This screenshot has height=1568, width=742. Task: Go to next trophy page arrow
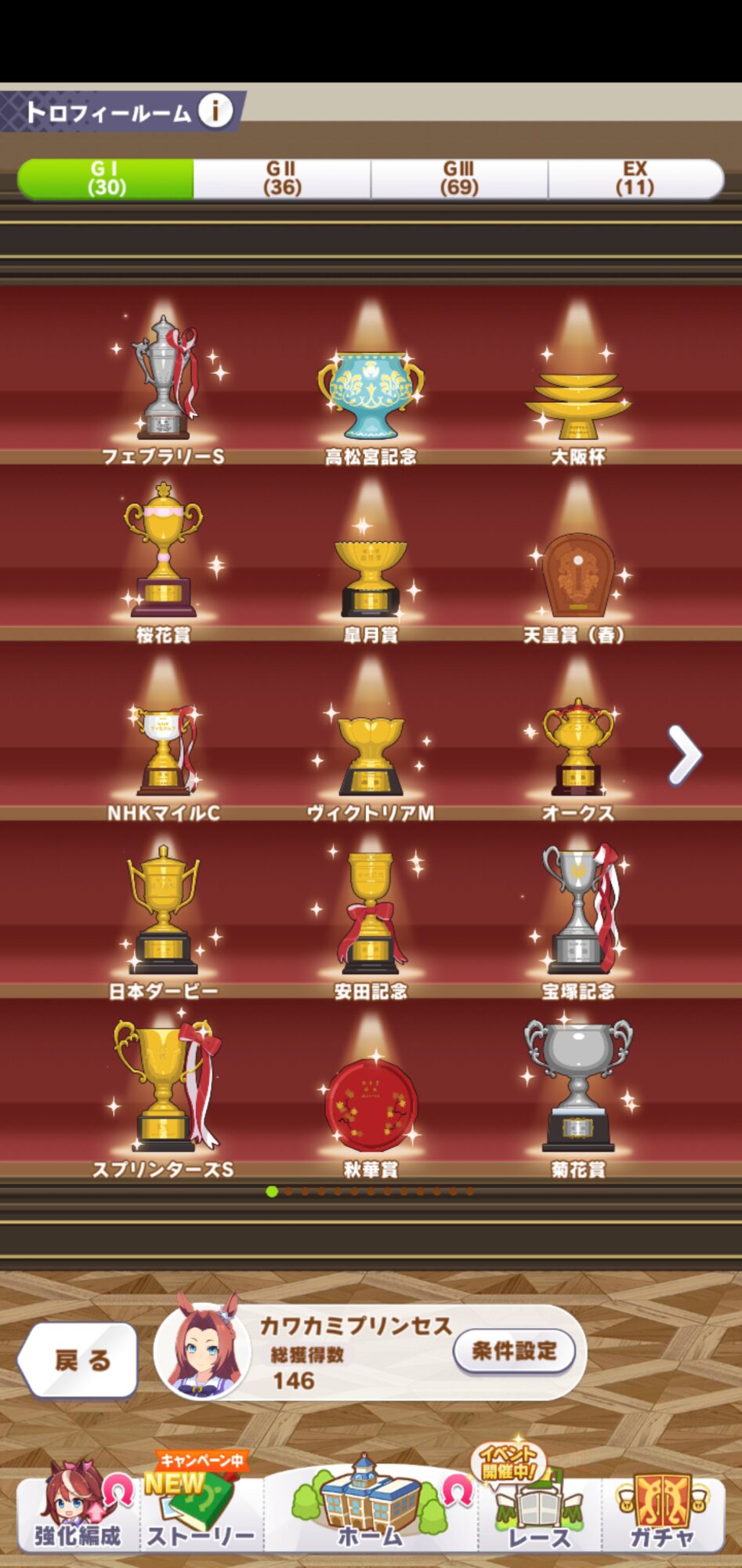coord(685,755)
